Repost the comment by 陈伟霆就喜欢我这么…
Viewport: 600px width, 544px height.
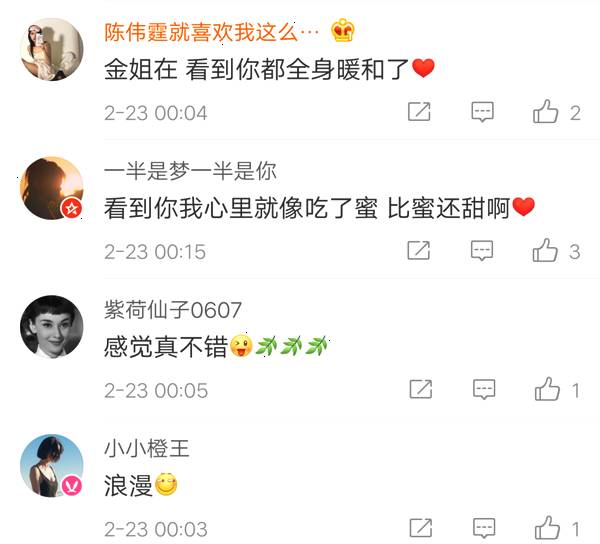[x=420, y=112]
